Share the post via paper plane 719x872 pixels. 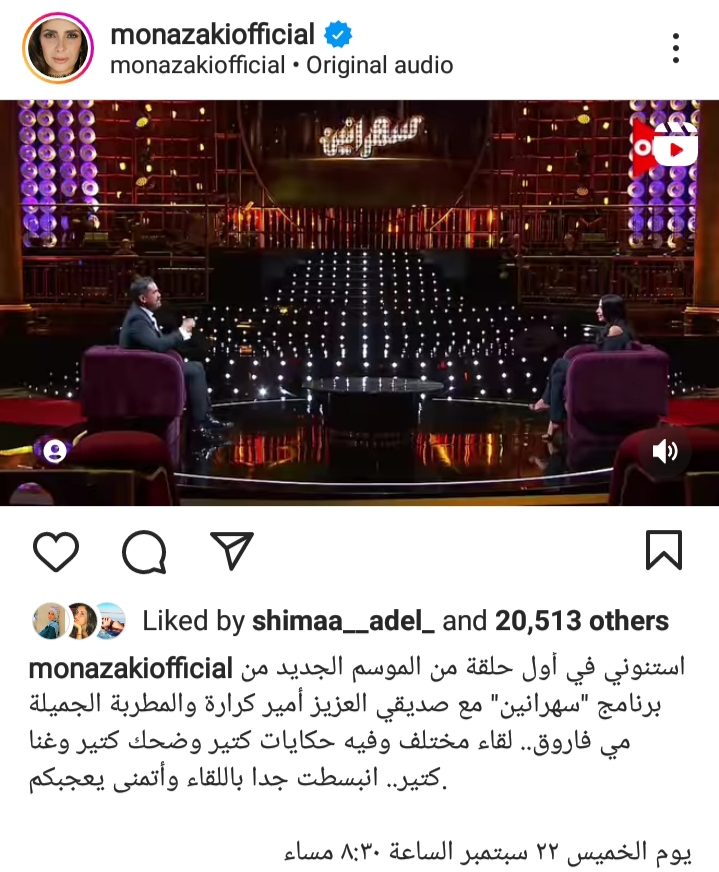[x=231, y=551]
